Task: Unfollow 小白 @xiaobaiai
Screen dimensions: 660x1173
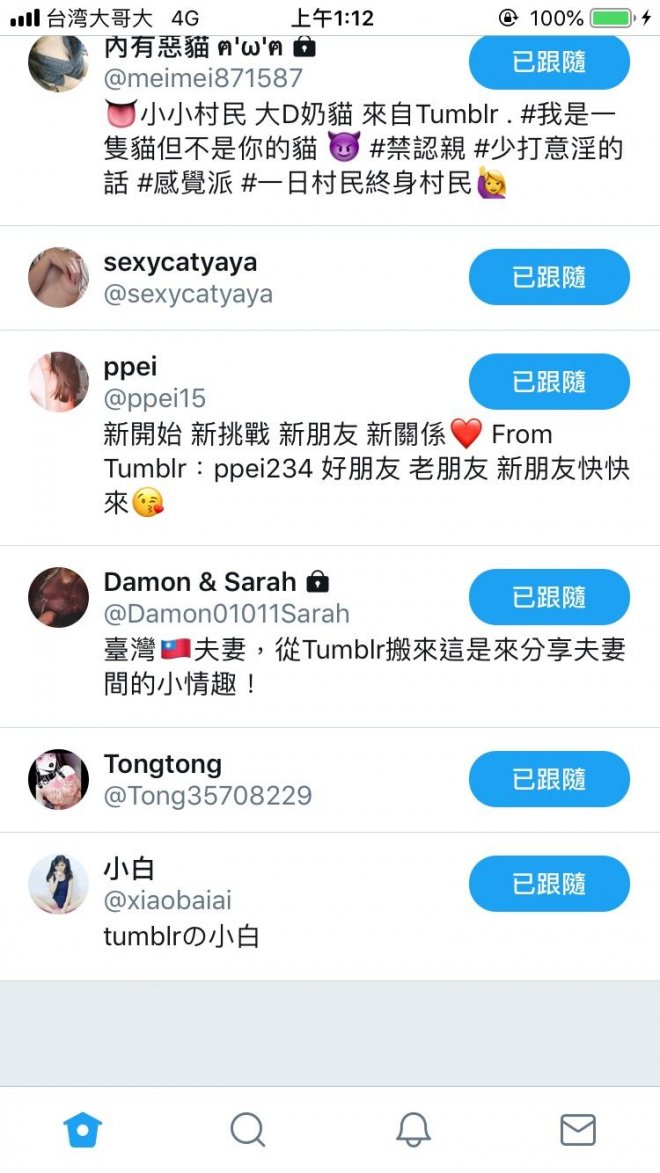Action: (x=549, y=884)
